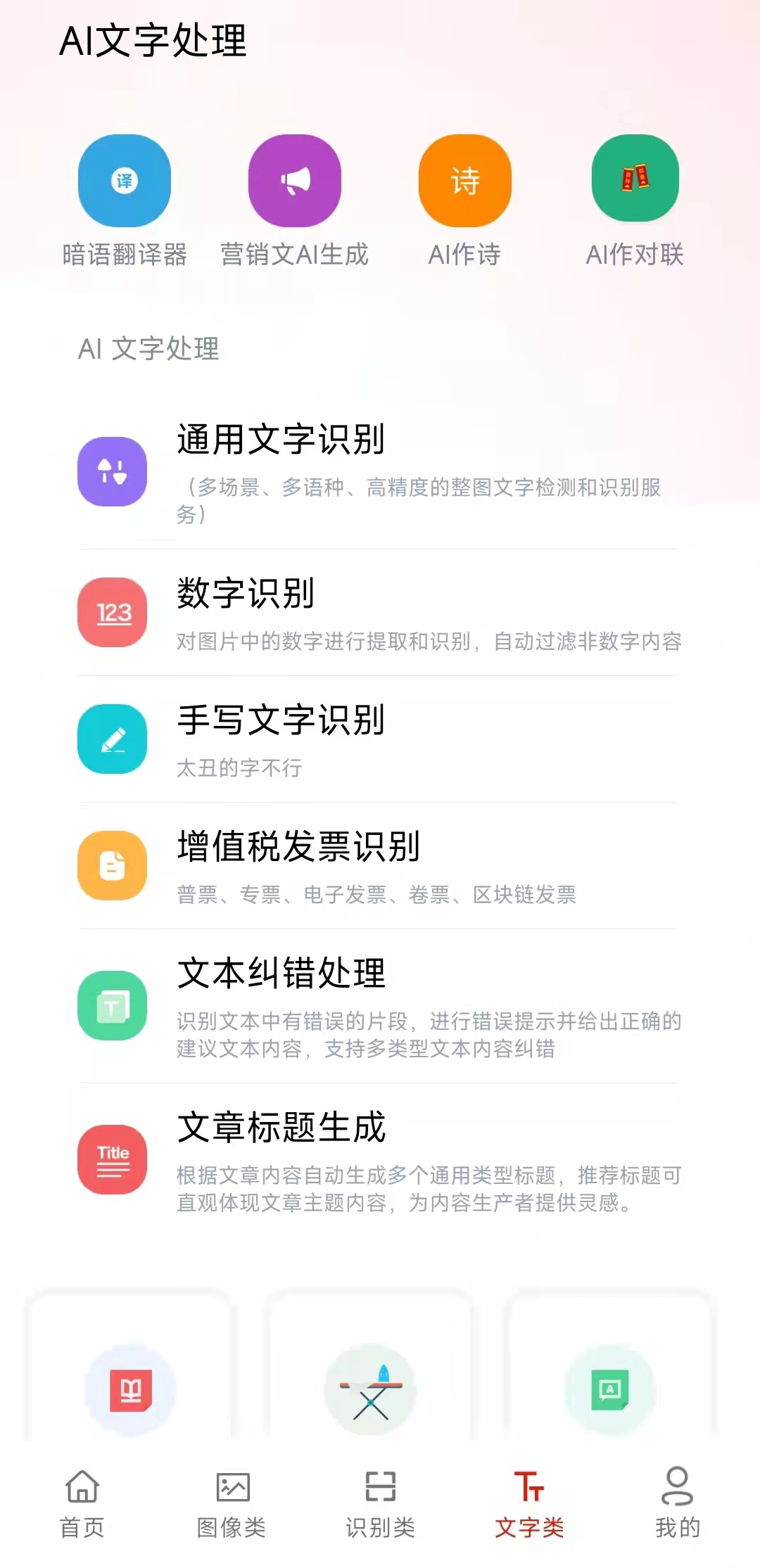This screenshot has height=1568, width=760.
Task: Tap the red 123 数字识别 icon
Action: click(x=112, y=613)
